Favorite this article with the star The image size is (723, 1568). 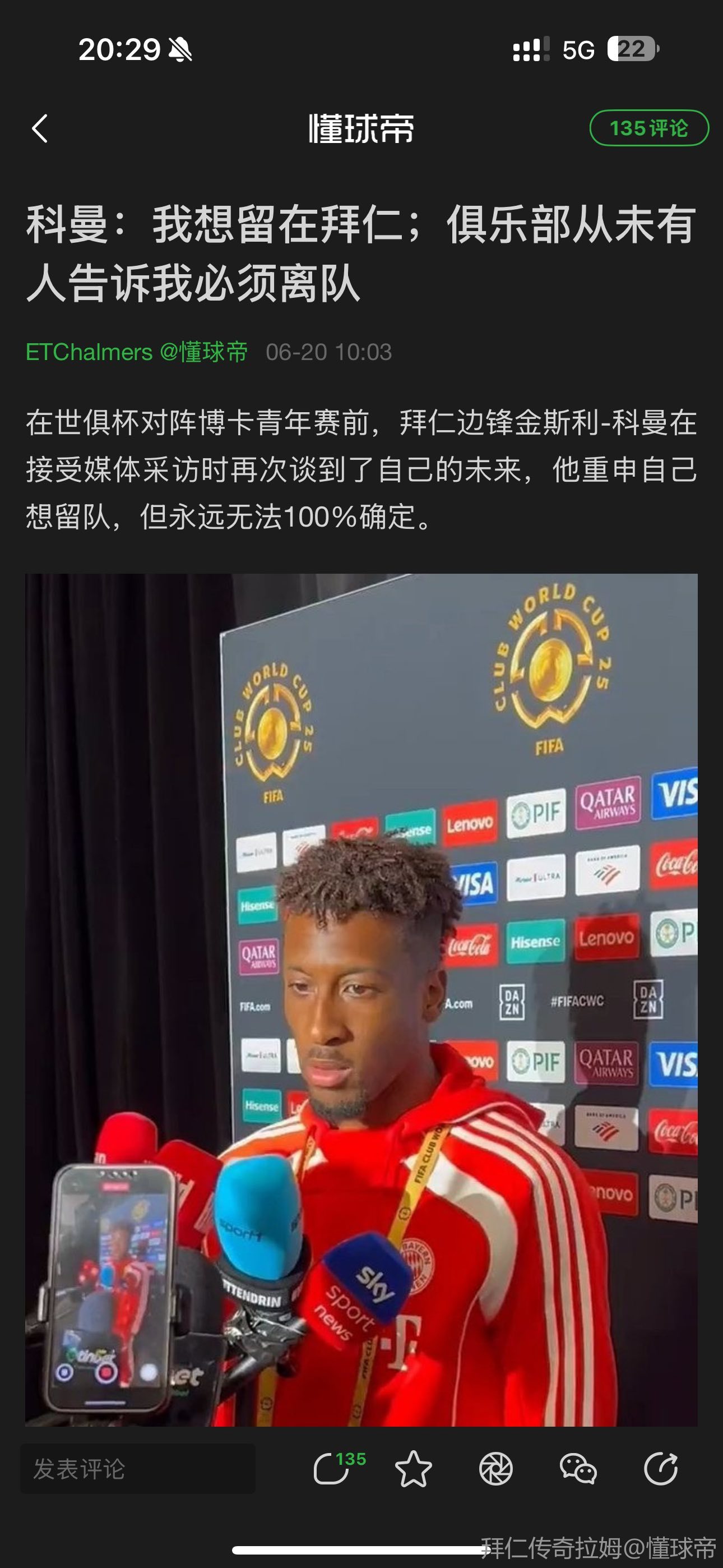(x=413, y=1469)
